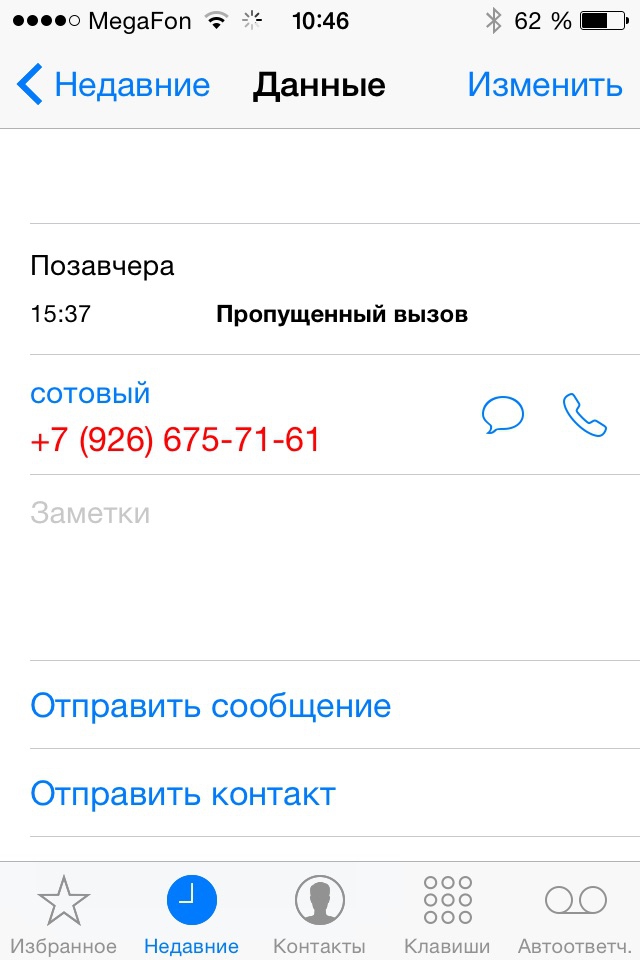Screen dimensions: 640x960
Task: Tap phone number +7 (926) 675-71-61
Action: pyautogui.click(x=175, y=439)
